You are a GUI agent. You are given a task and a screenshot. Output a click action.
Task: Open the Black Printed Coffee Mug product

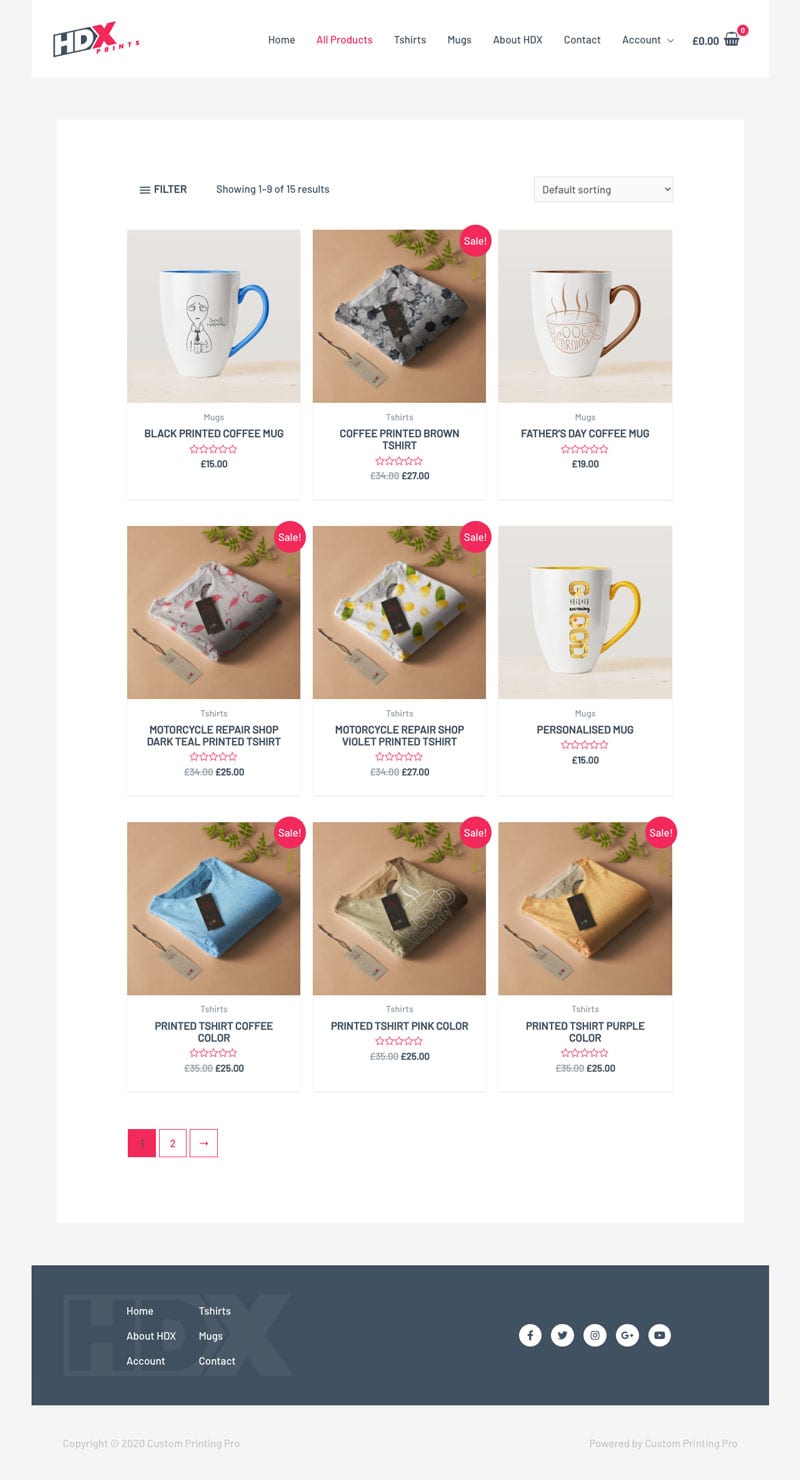pyautogui.click(x=214, y=434)
